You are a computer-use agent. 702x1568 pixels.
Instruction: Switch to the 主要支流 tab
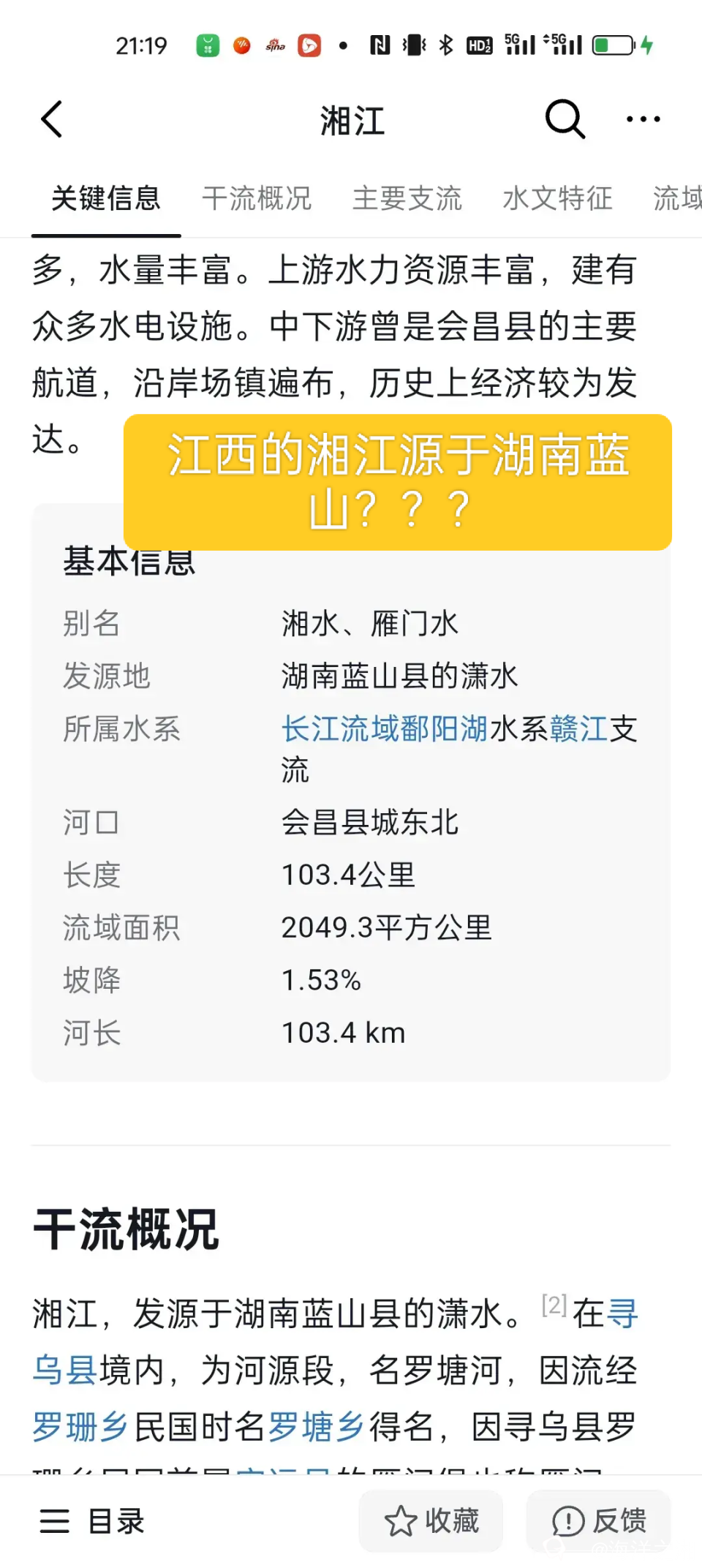click(x=407, y=198)
